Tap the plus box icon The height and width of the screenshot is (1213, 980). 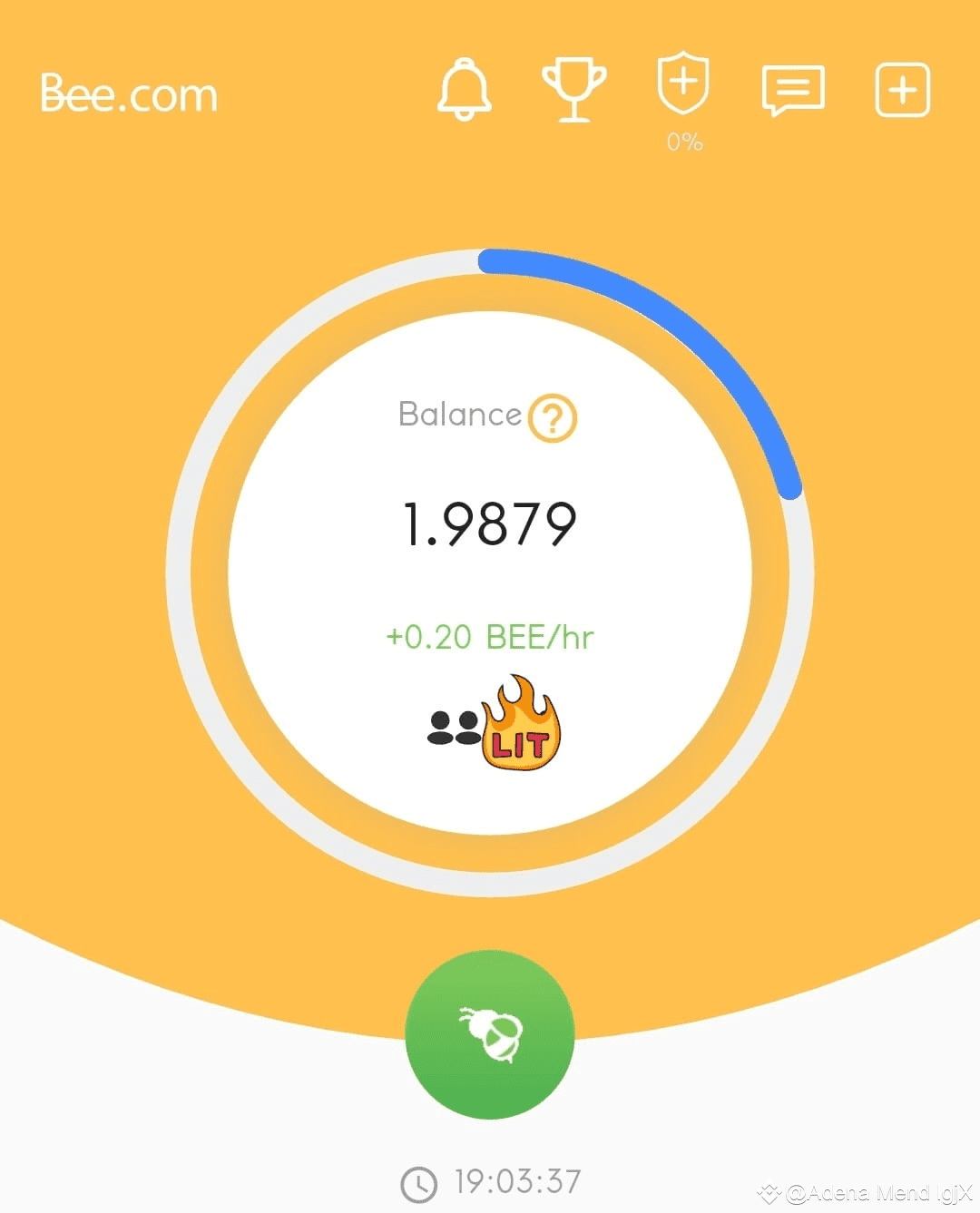coord(902,90)
